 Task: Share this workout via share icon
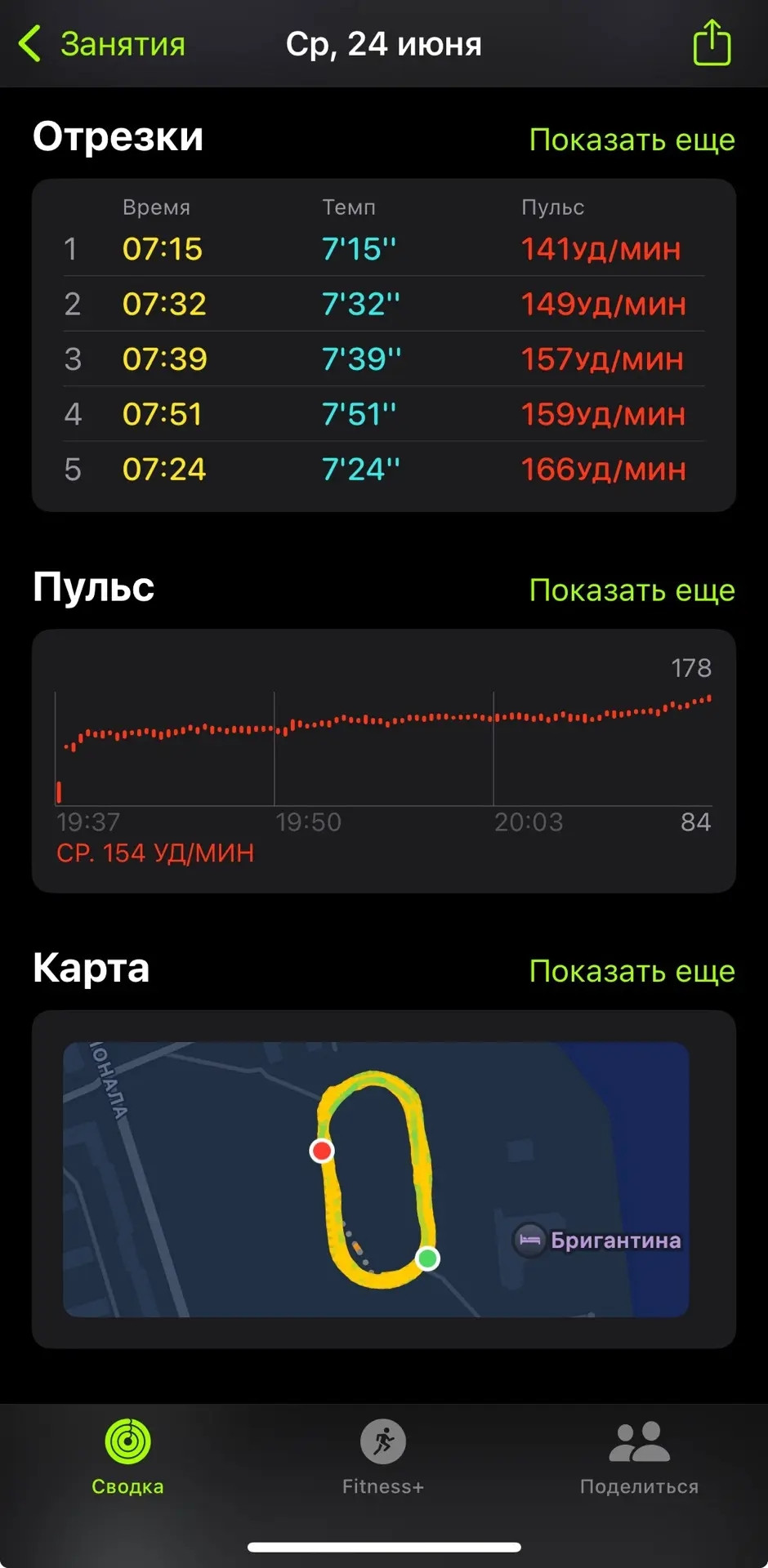point(712,42)
